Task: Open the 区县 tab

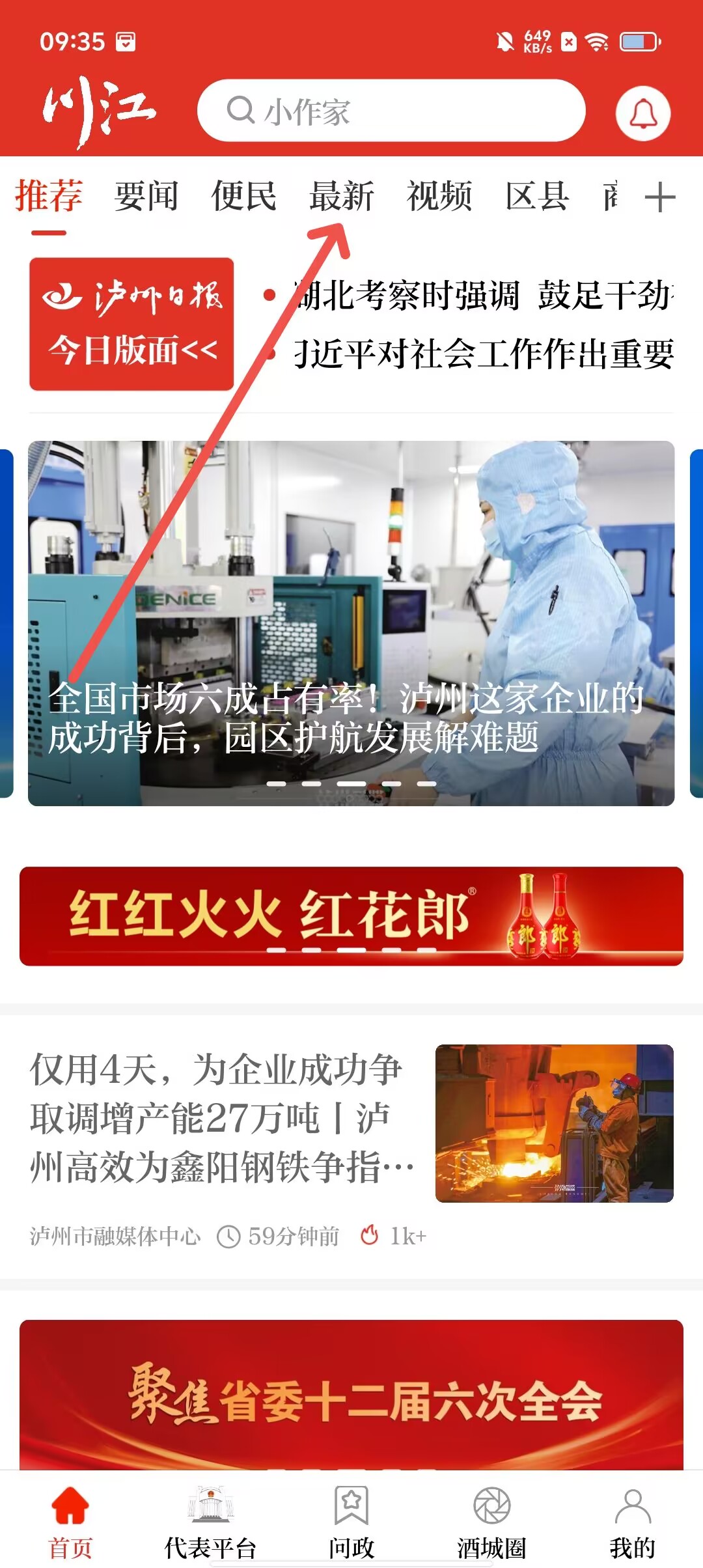Action: [x=537, y=196]
